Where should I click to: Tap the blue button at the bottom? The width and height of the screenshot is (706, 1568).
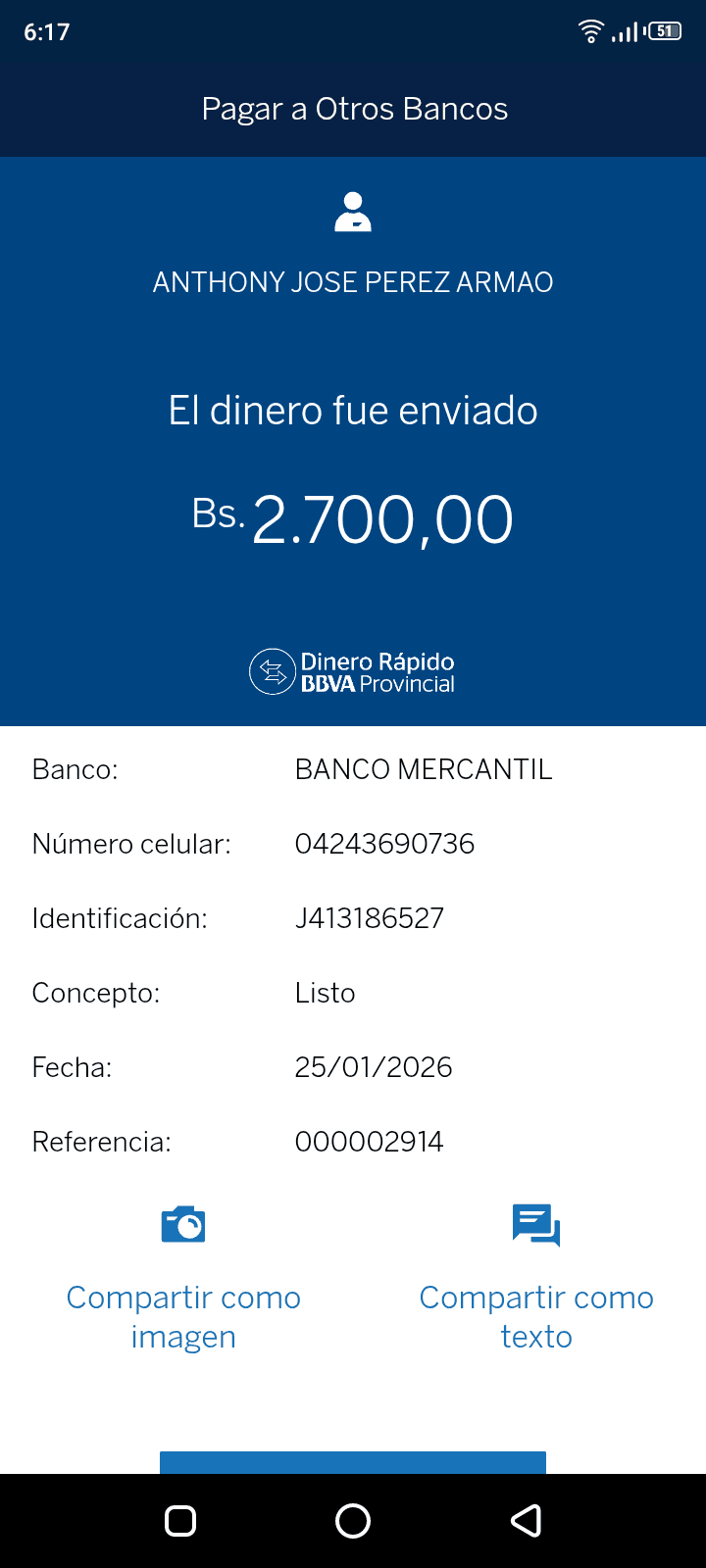point(353,1462)
